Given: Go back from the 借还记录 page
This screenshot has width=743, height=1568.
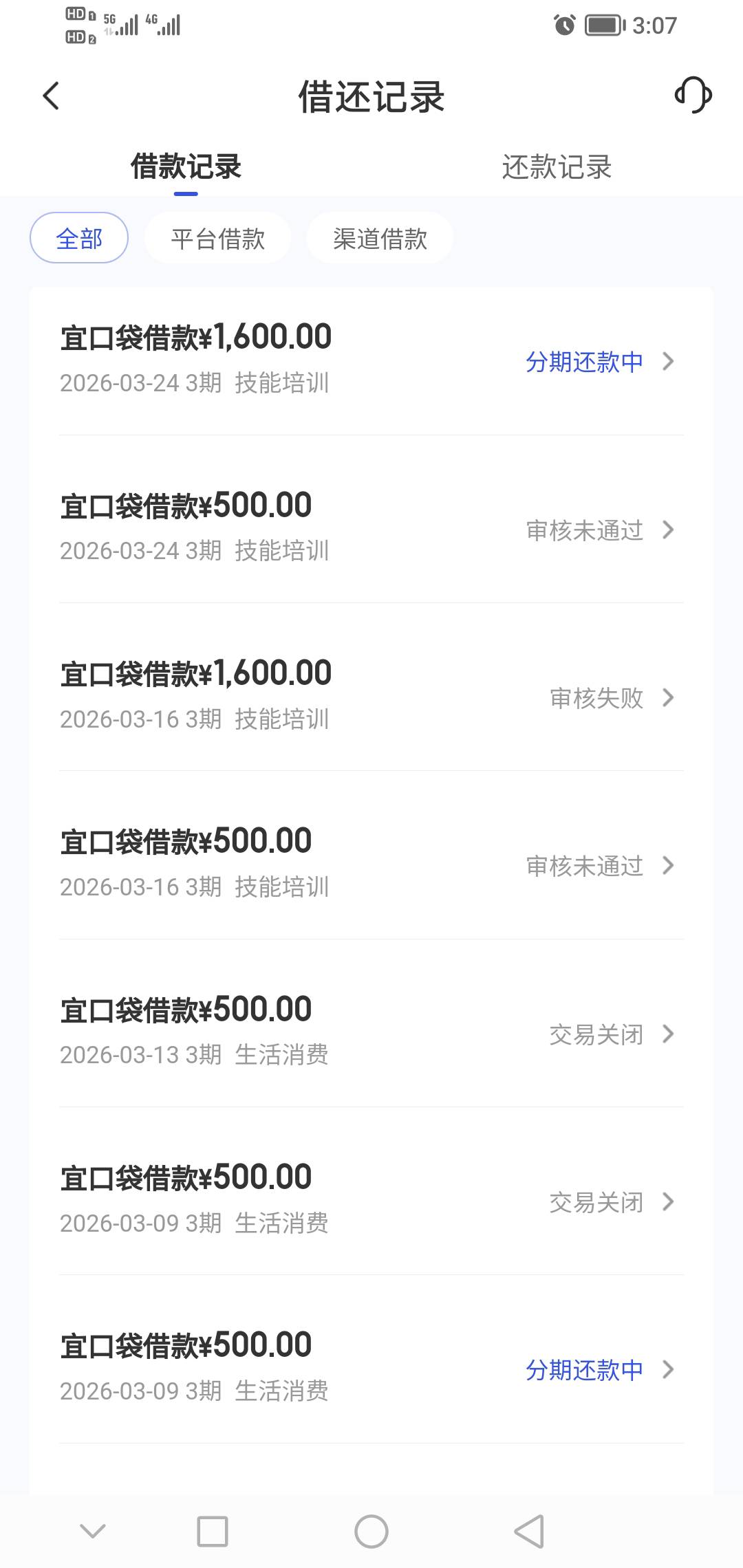Looking at the screenshot, I should 52,96.
